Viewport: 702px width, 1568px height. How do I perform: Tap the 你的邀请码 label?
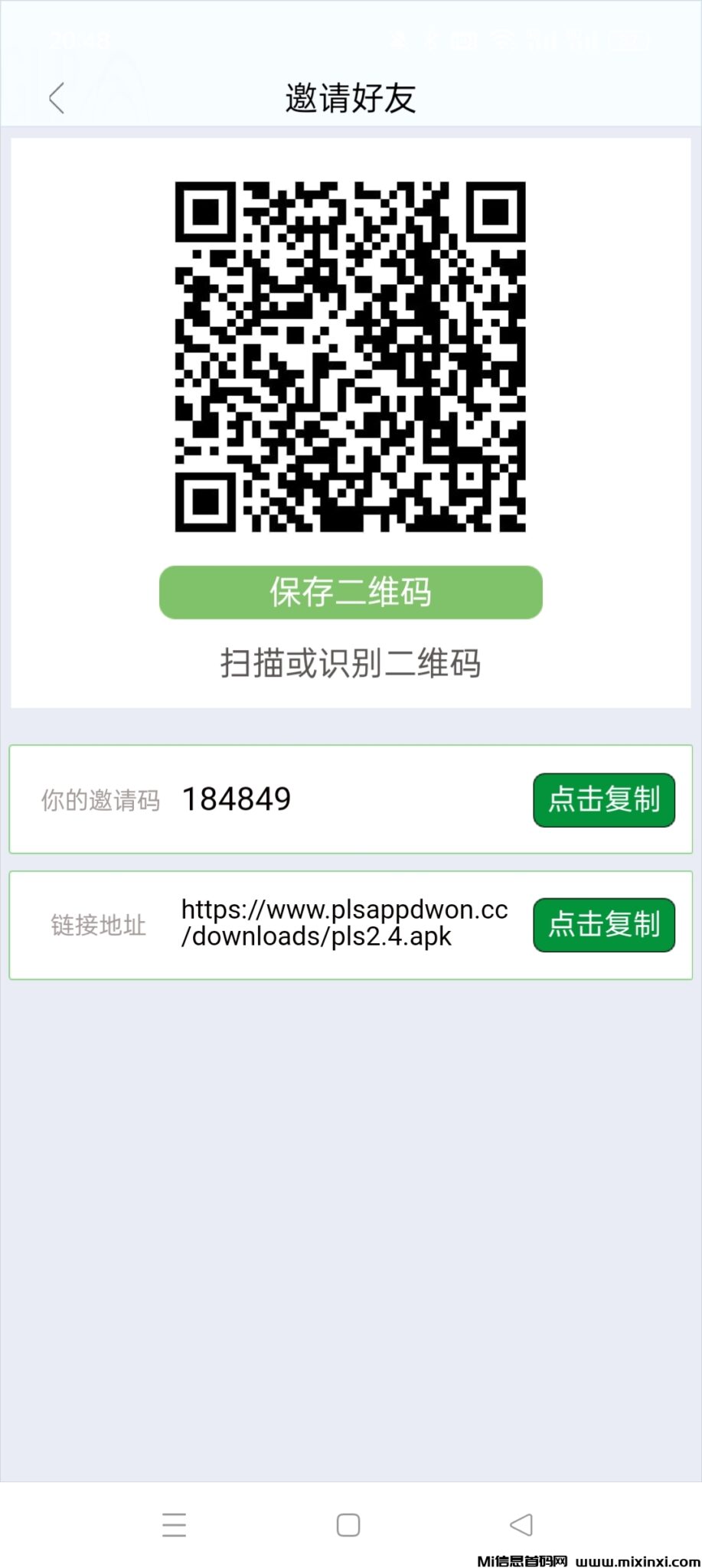(100, 801)
